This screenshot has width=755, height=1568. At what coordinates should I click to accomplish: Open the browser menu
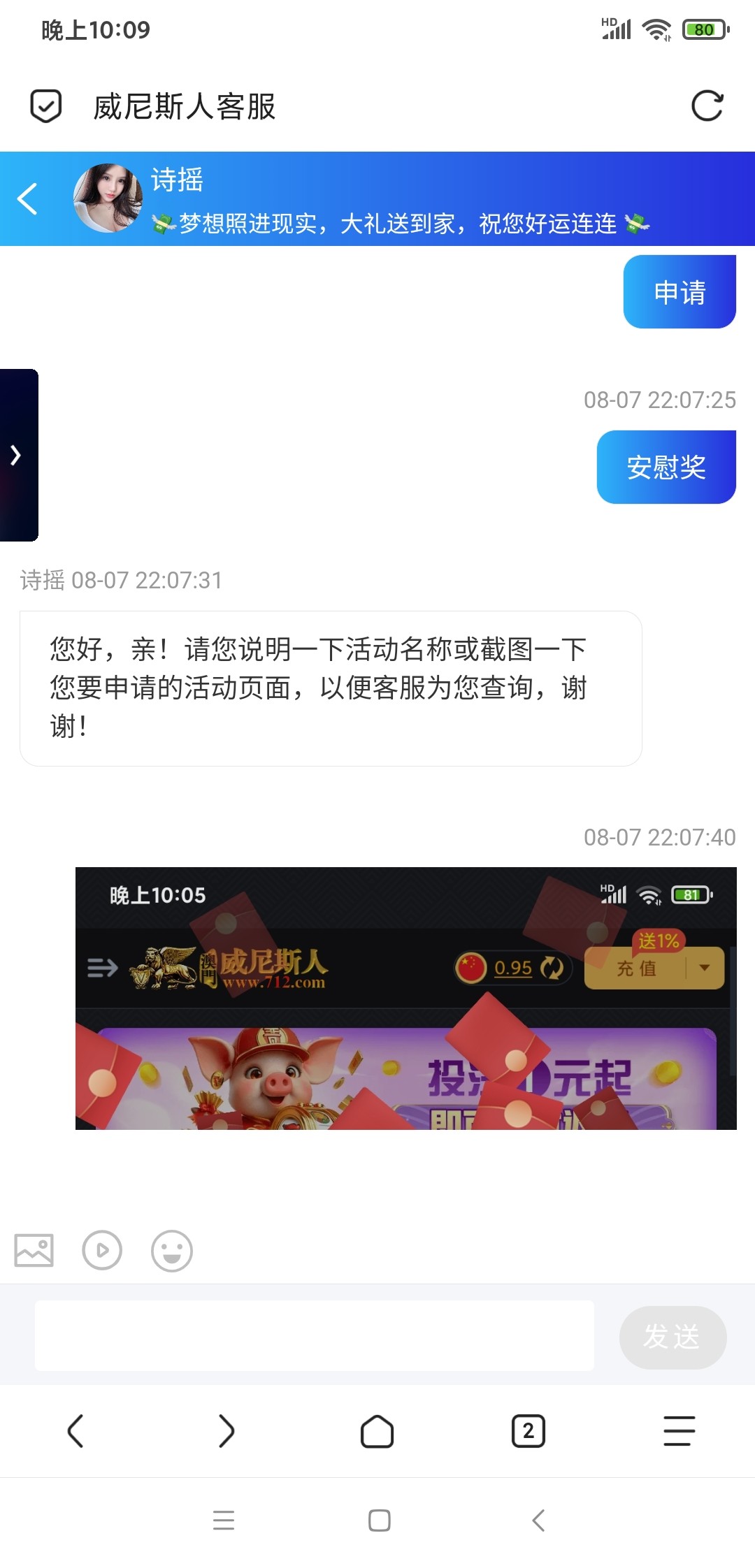pos(679,1430)
